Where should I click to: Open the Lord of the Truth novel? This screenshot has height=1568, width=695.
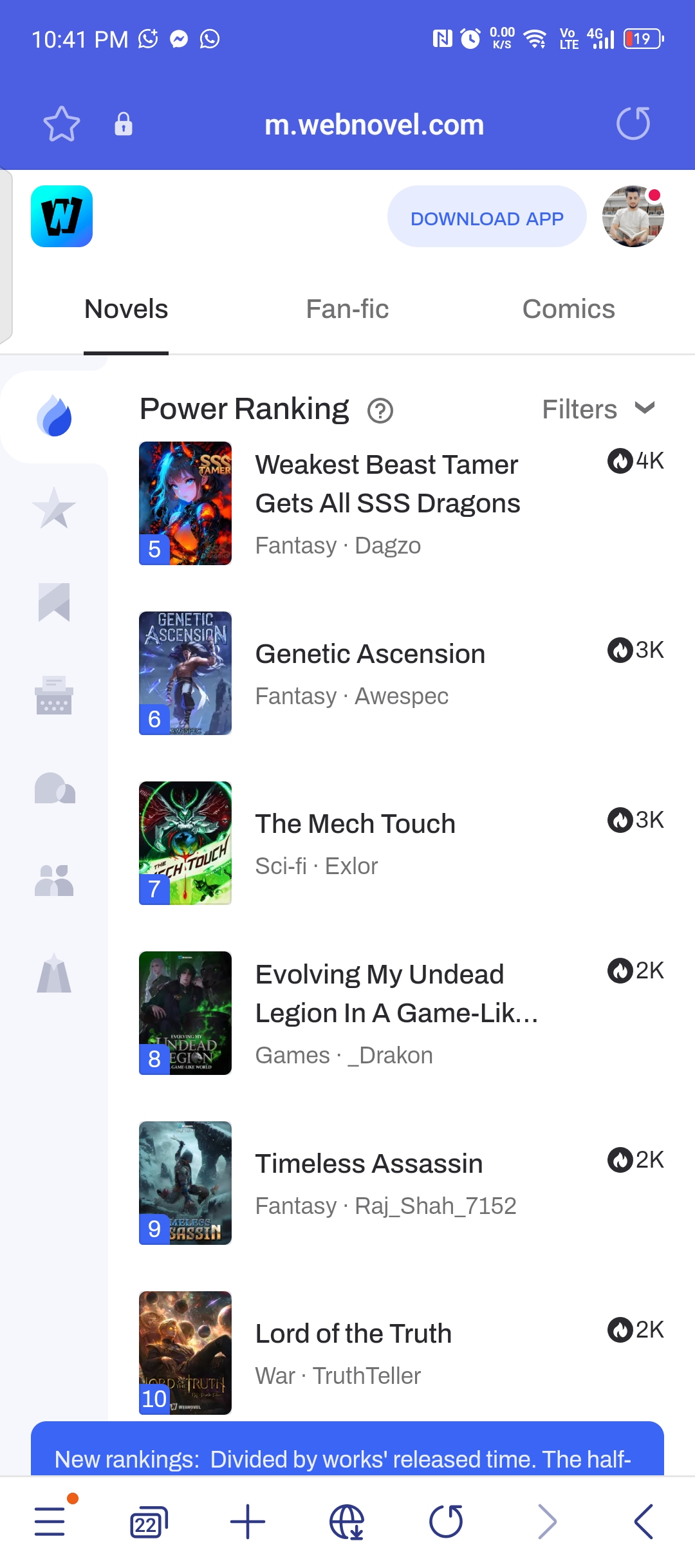[353, 1334]
